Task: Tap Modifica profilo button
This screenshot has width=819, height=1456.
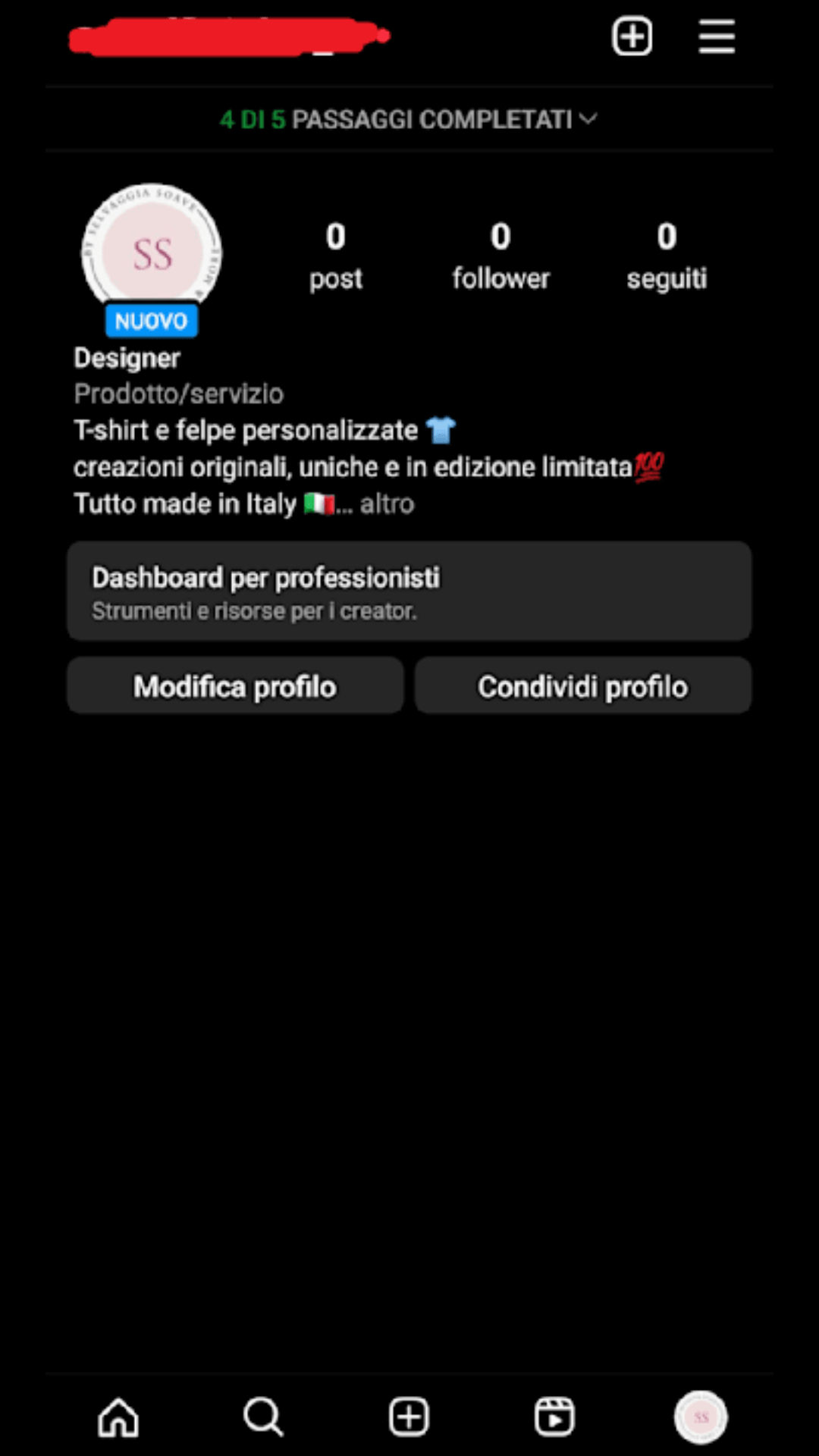Action: [235, 686]
